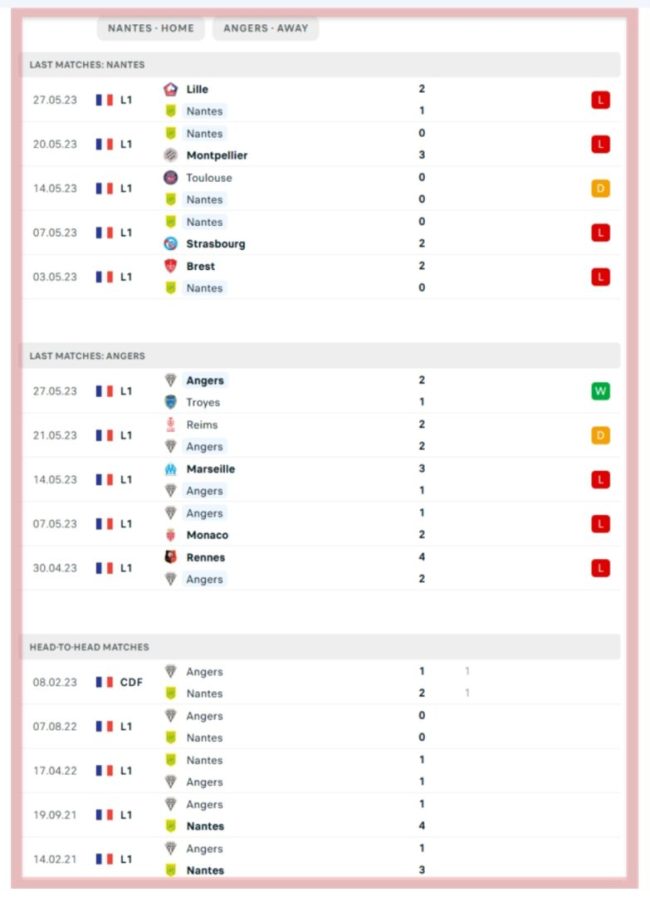Screen dimensions: 650x897
Task: Open the Brest vs Nantes match
Action: tap(320, 276)
